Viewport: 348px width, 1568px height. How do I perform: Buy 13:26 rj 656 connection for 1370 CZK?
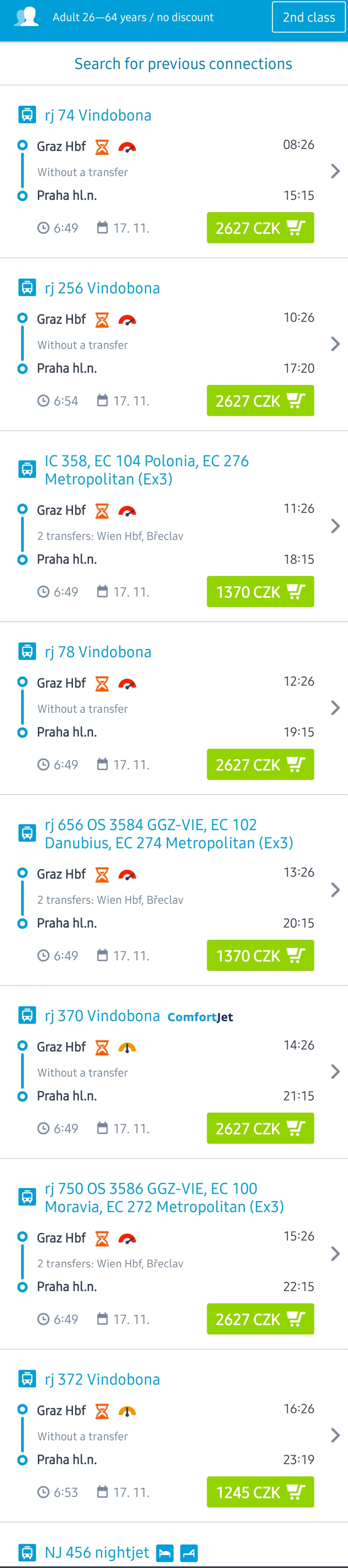click(x=260, y=956)
